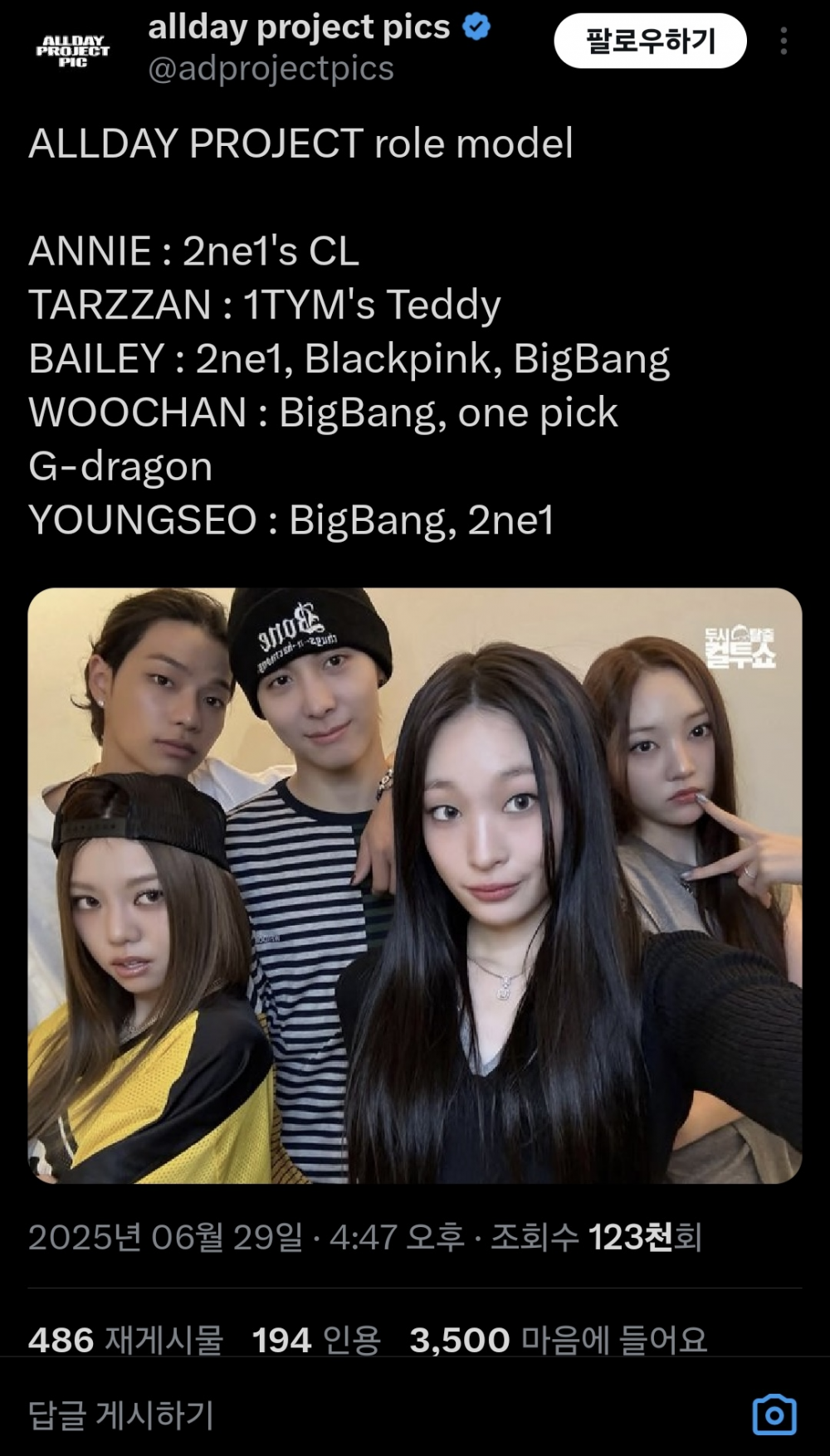
Task: Open the @adprojectpics handle profile
Action: (x=271, y=69)
